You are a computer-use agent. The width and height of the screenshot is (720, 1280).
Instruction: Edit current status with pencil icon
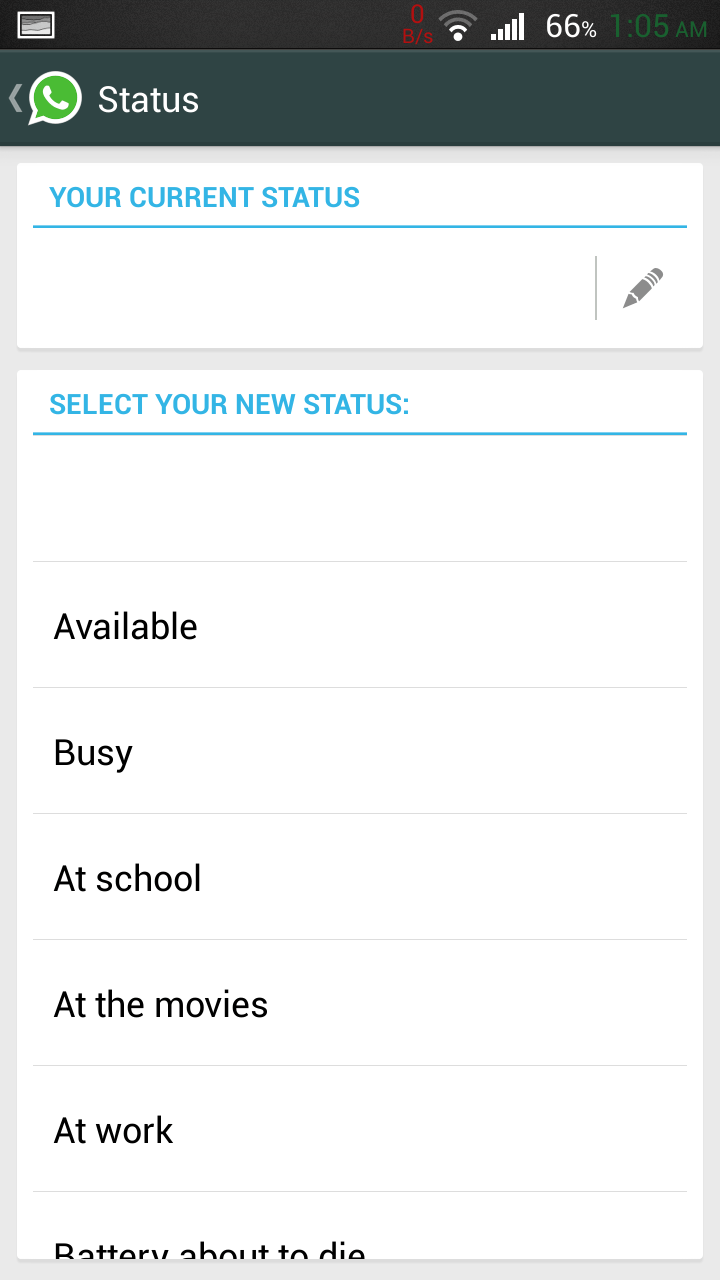(643, 288)
